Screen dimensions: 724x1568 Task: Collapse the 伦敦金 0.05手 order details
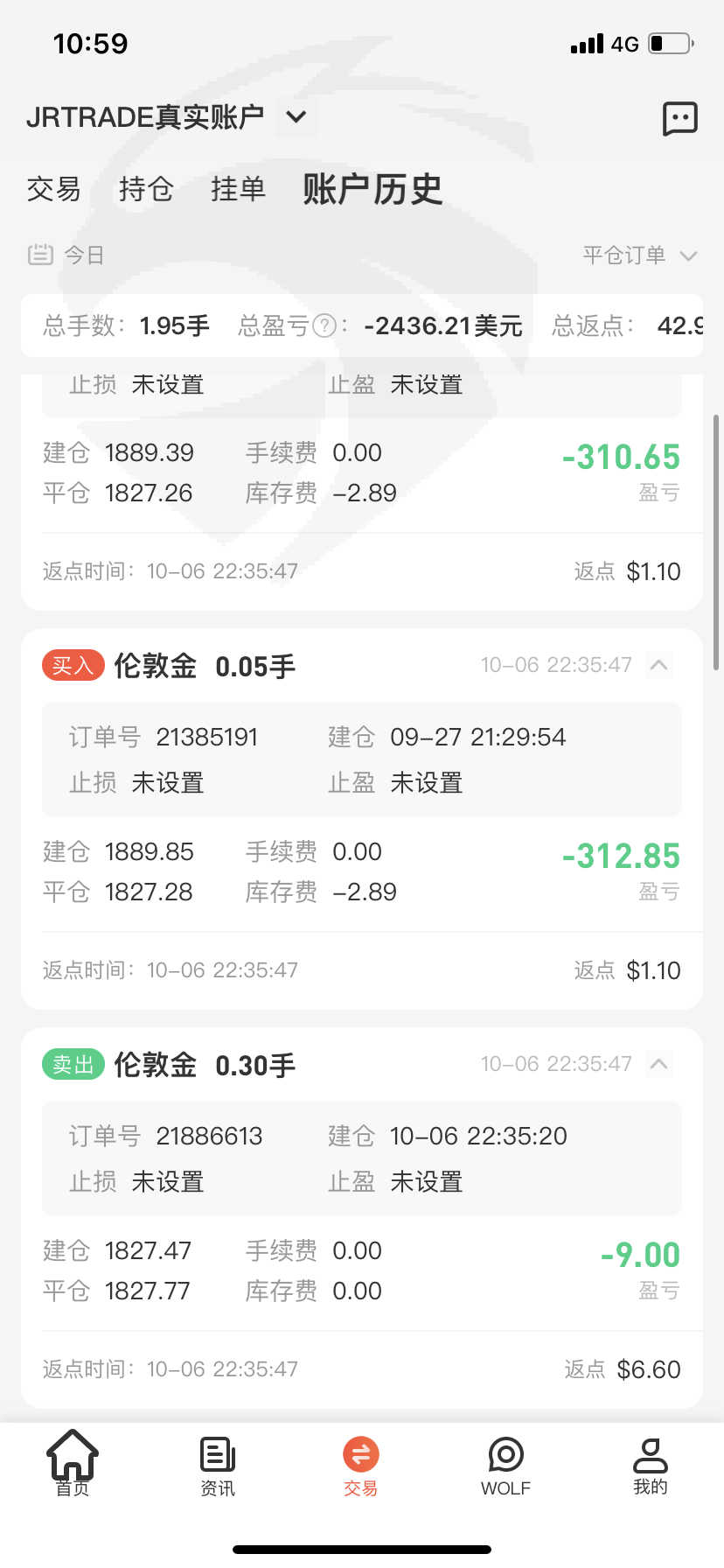coord(659,665)
